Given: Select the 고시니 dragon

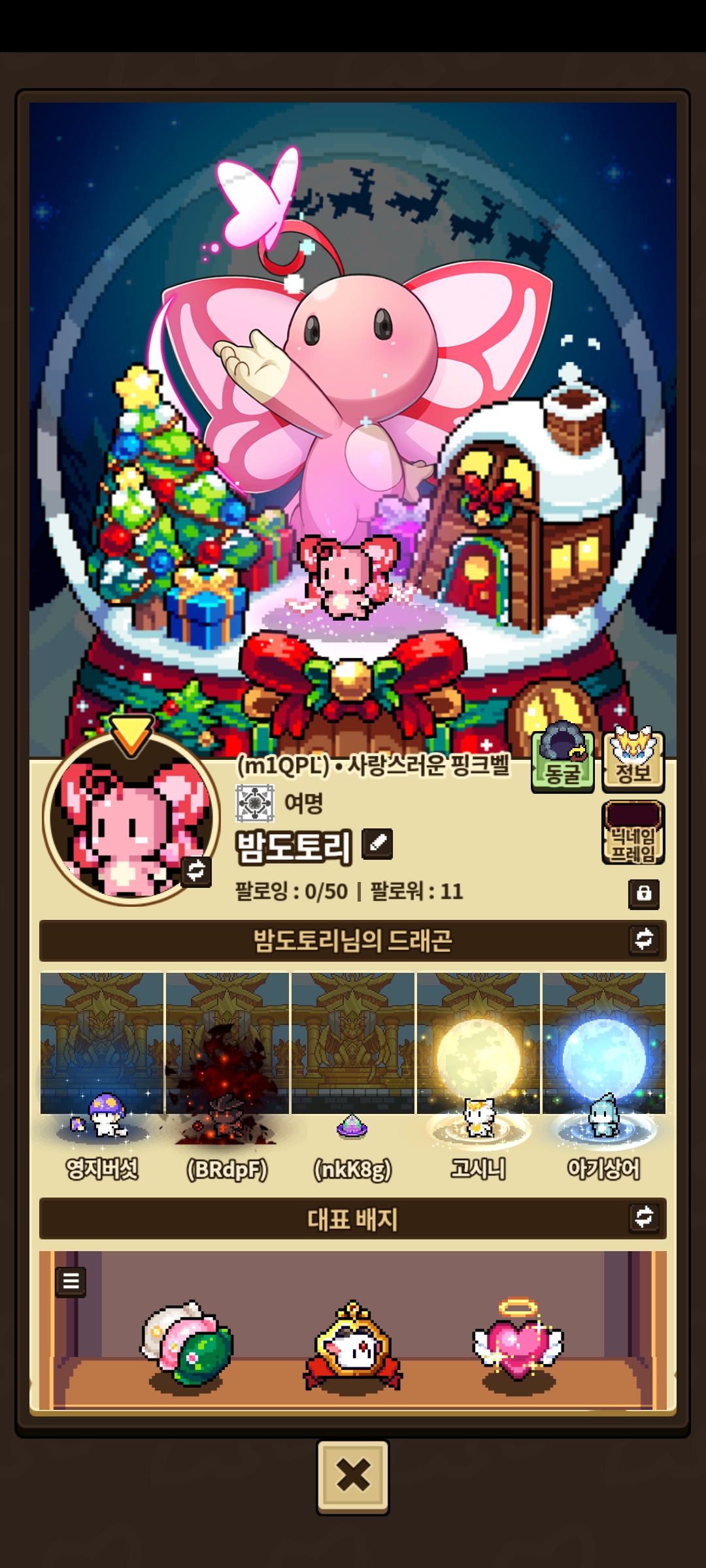Looking at the screenshot, I should click(478, 1078).
